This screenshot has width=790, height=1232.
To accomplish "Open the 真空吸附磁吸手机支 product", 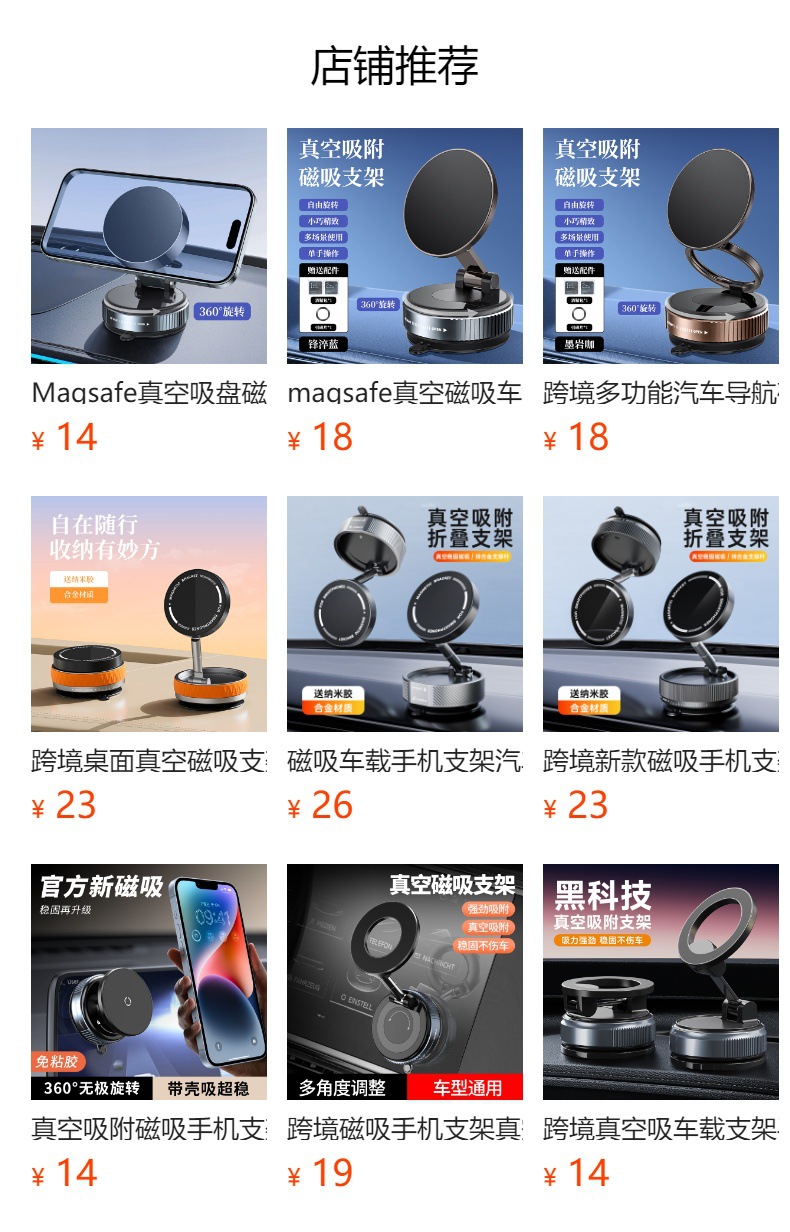I will pyautogui.click(x=149, y=982).
